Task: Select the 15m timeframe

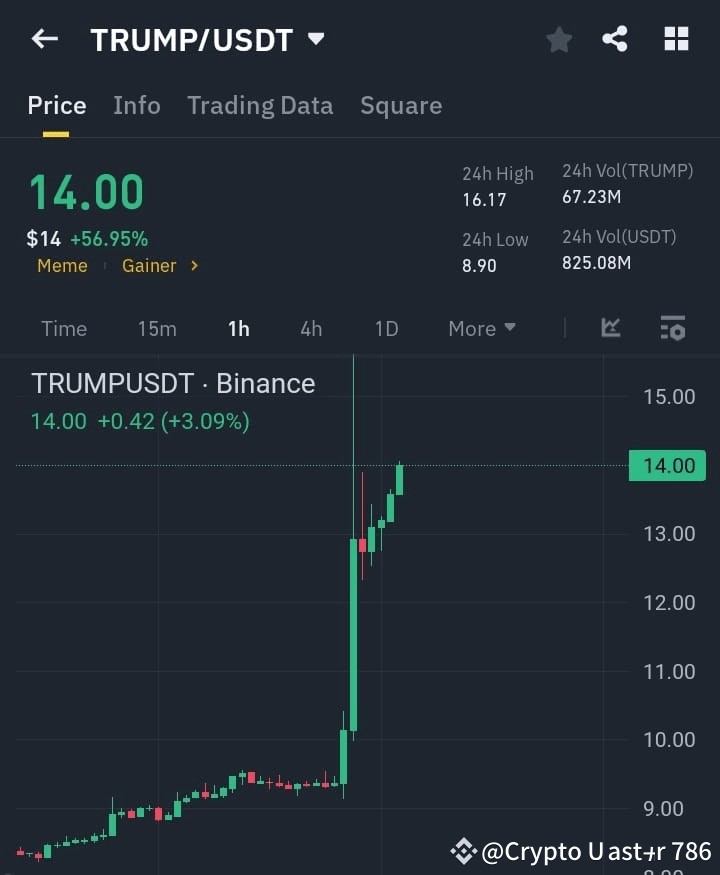Action: point(157,328)
